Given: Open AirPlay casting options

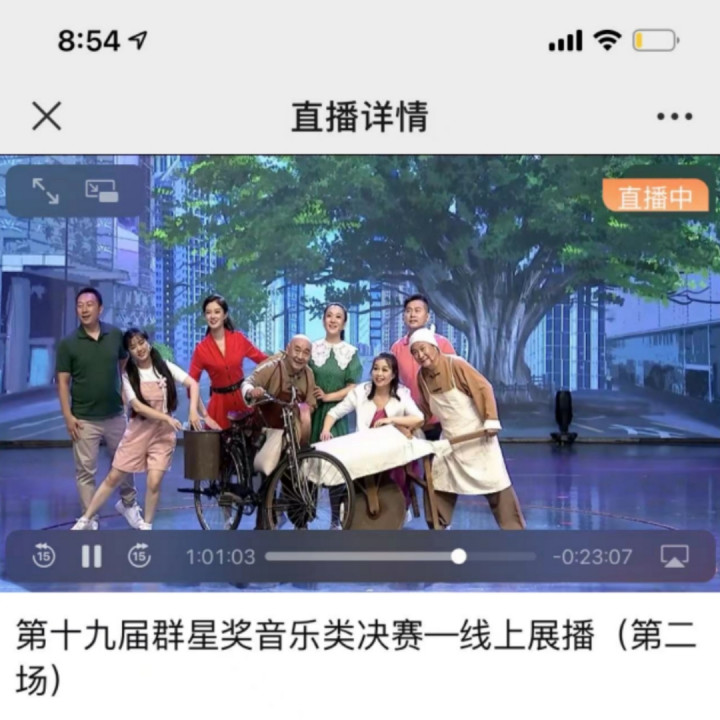Looking at the screenshot, I should (675, 556).
